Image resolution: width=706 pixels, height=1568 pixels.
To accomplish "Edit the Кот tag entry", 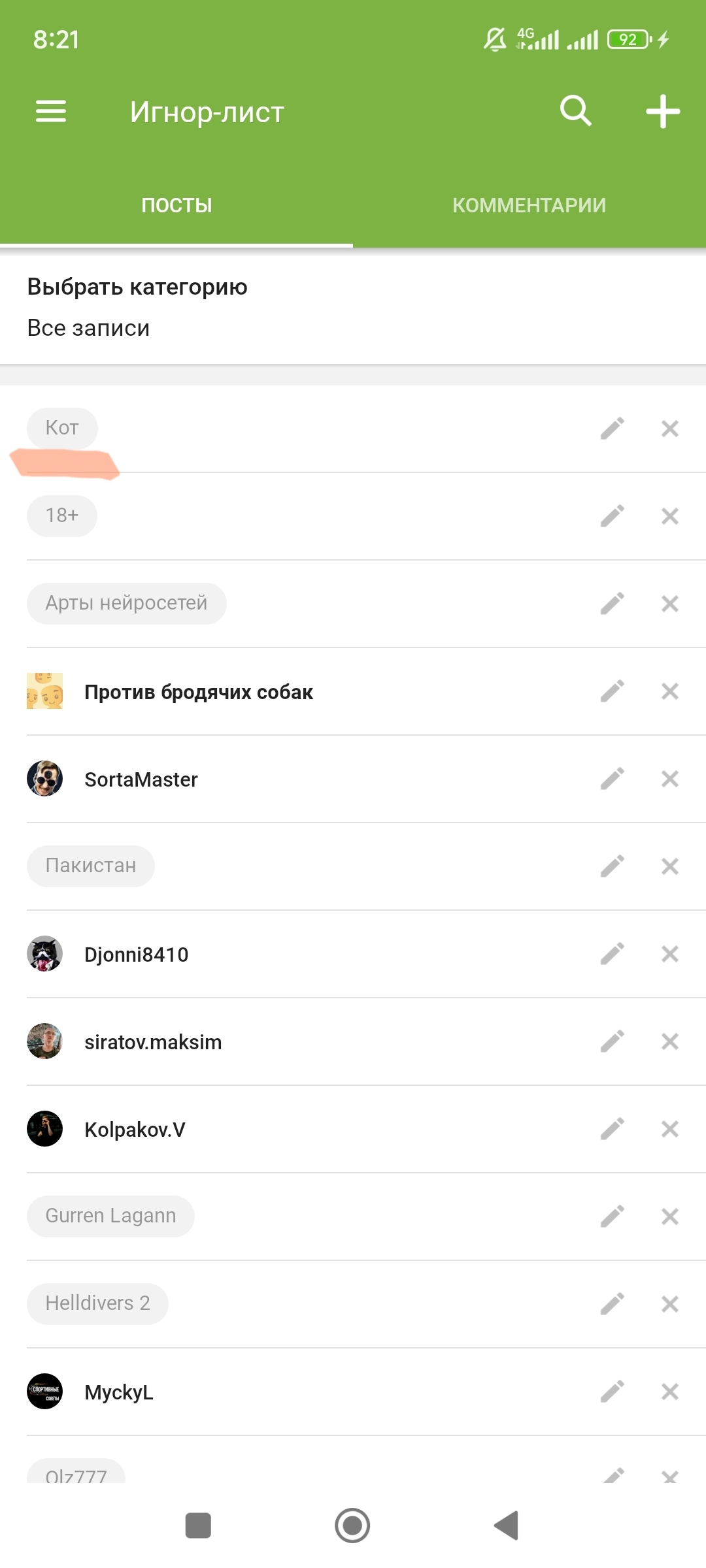I will tap(613, 429).
